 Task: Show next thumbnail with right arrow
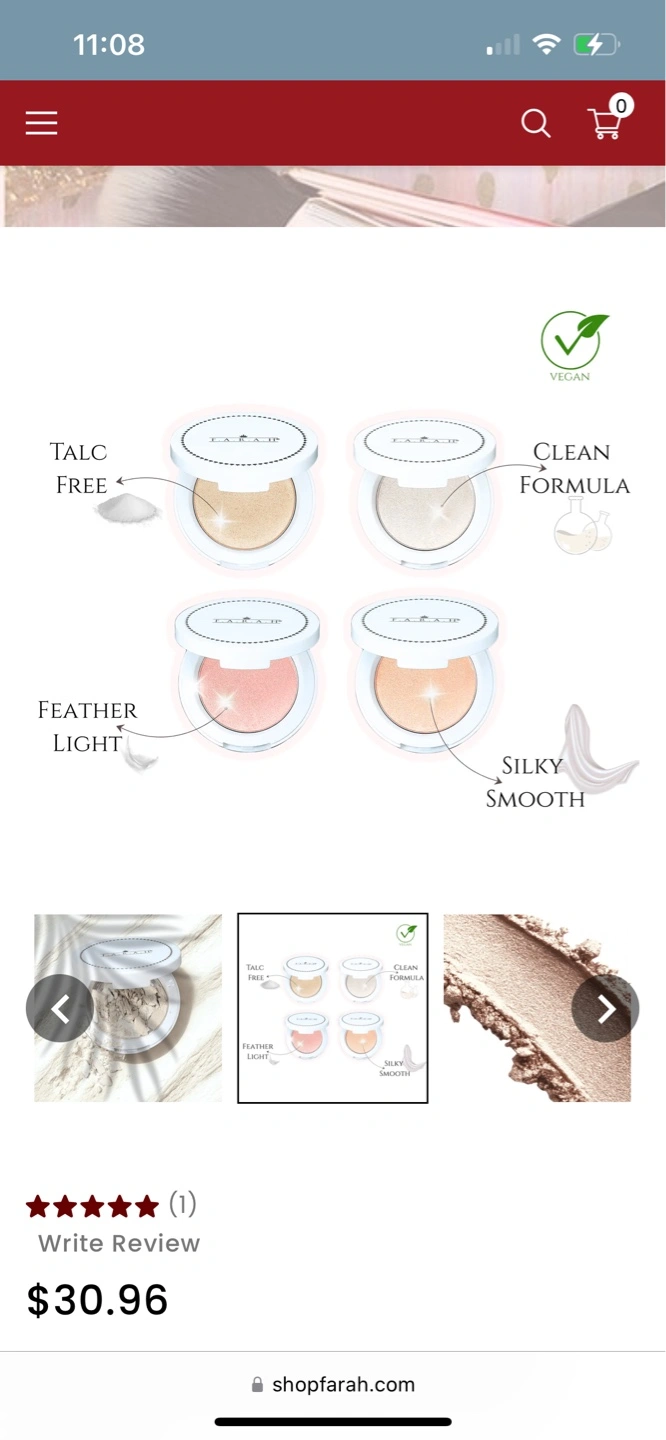tap(605, 1008)
